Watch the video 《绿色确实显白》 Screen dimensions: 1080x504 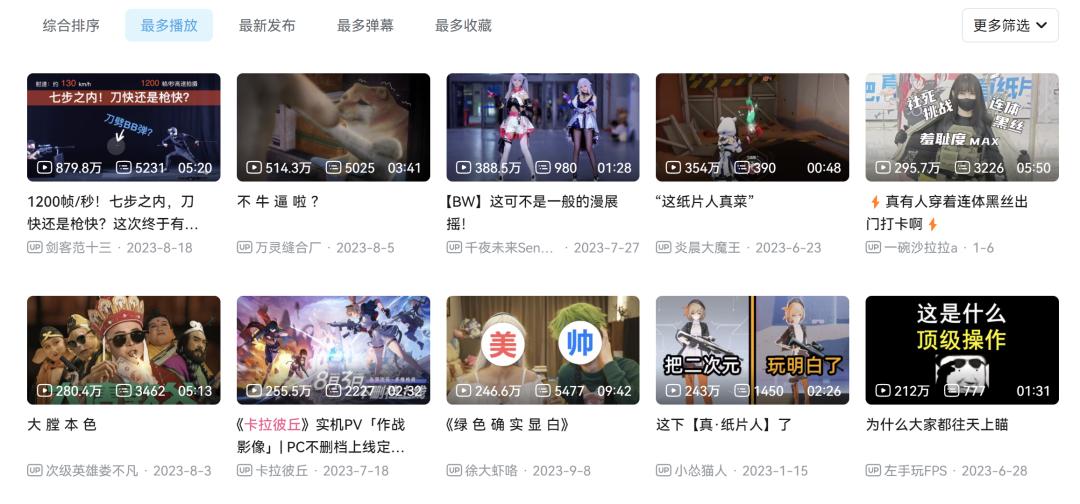tap(543, 350)
